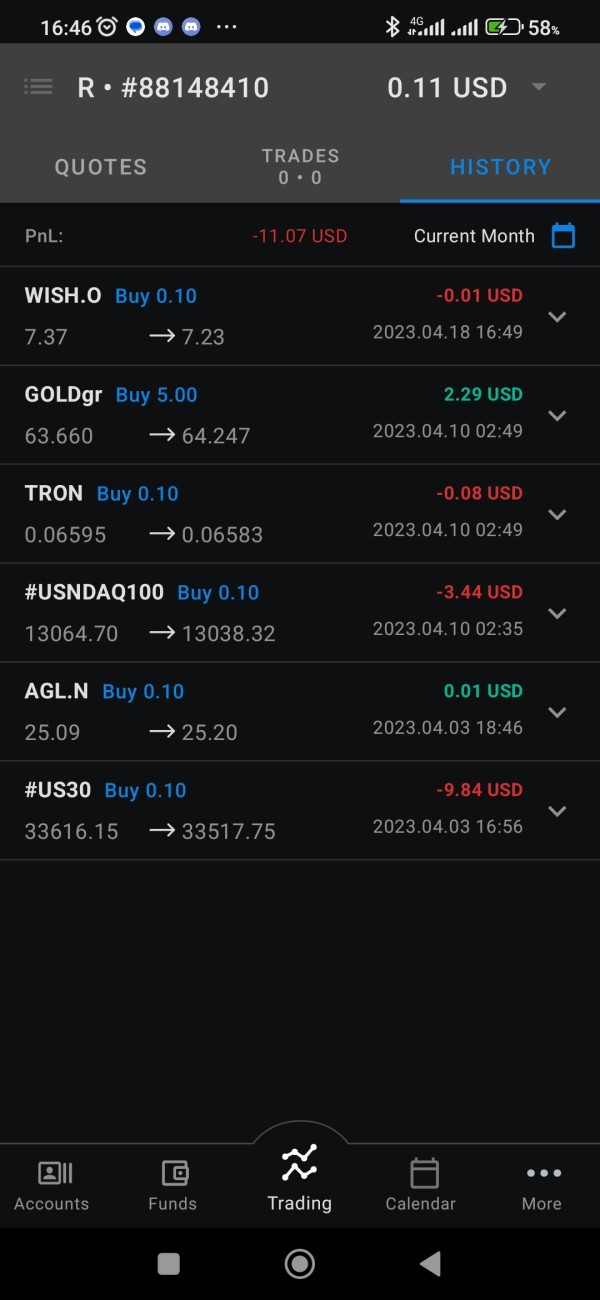Switch to the Quotes tab

click(100, 167)
